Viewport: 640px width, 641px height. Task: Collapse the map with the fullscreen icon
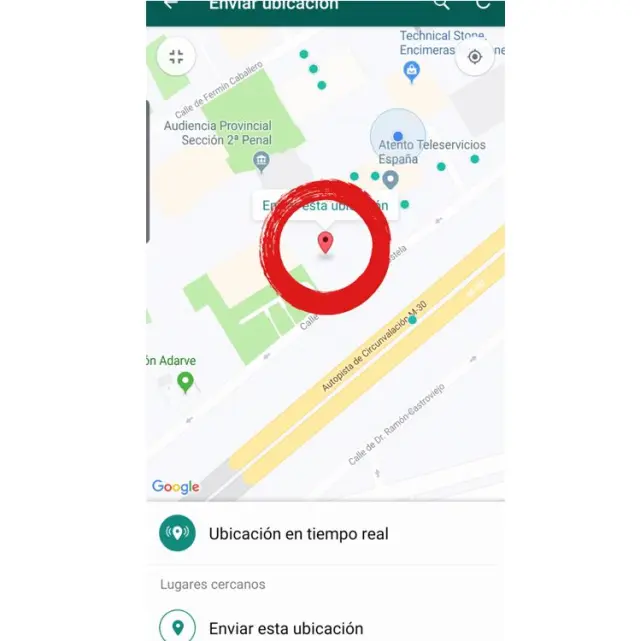point(177,57)
